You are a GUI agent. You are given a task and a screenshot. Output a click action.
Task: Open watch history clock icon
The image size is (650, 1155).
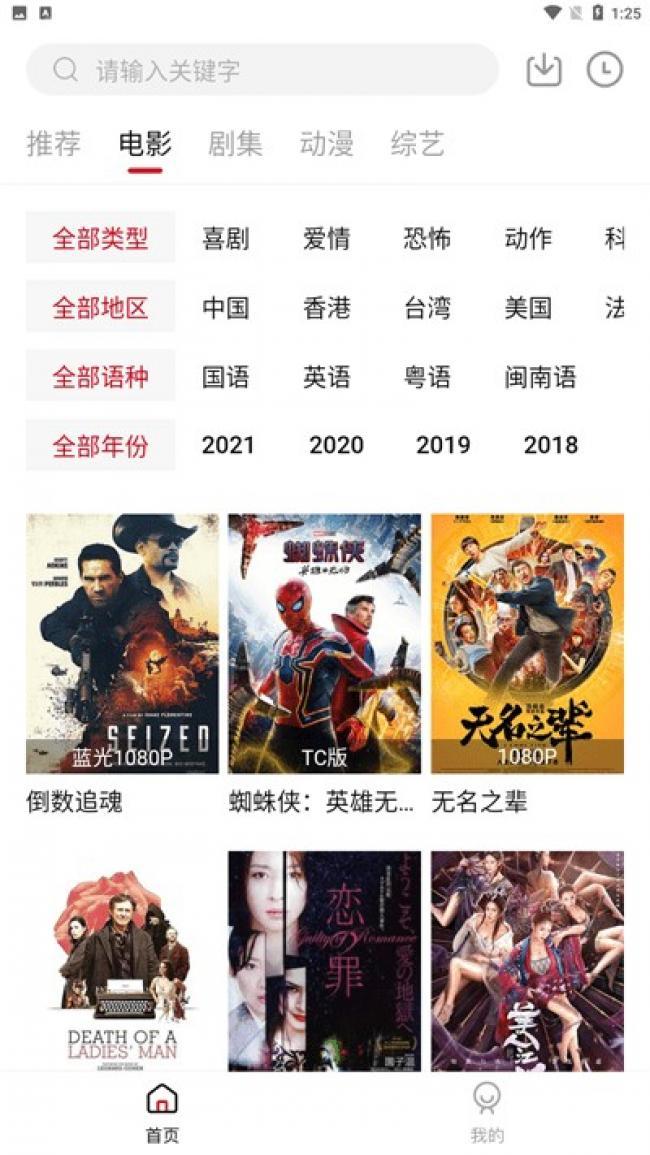[x=604, y=70]
